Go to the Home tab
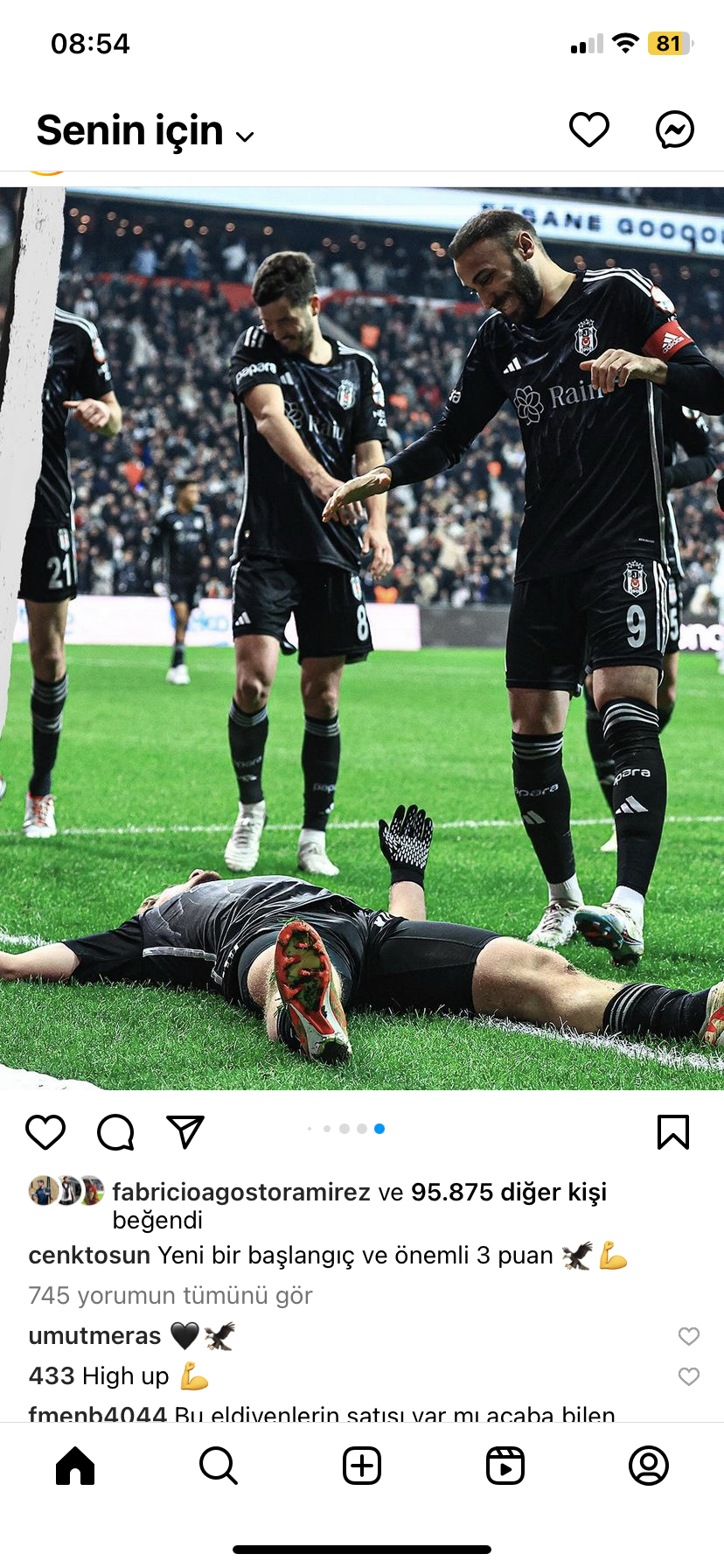The width and height of the screenshot is (724, 1568). (75, 1466)
